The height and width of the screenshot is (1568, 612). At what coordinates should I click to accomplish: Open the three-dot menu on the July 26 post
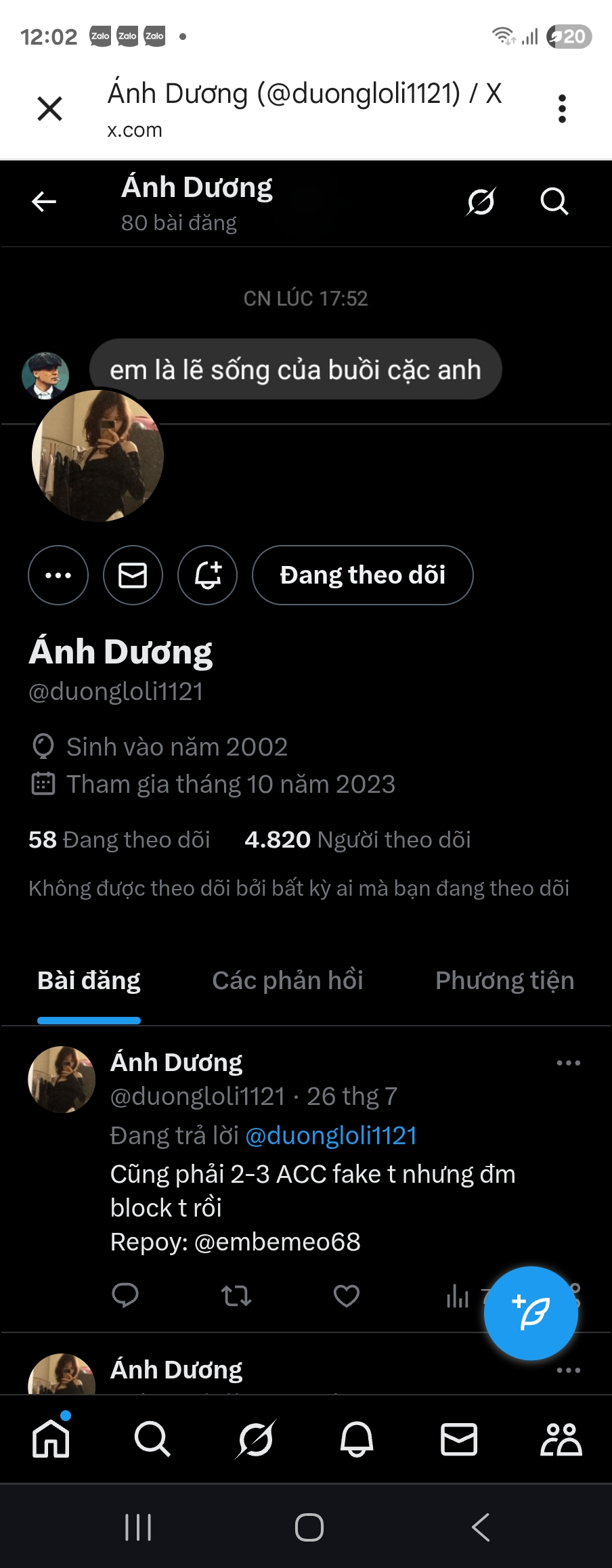coord(568,1063)
